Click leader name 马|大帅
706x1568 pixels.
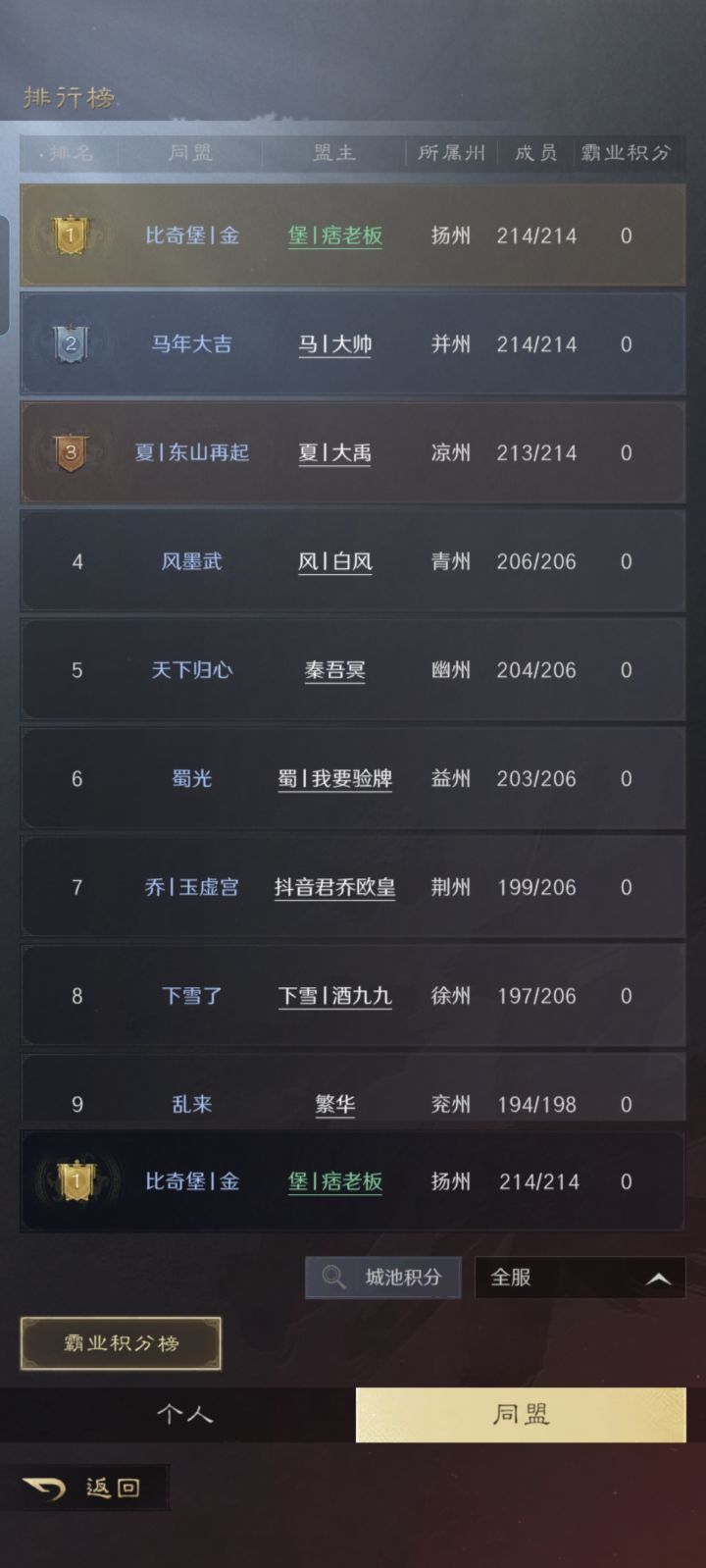coord(334,344)
